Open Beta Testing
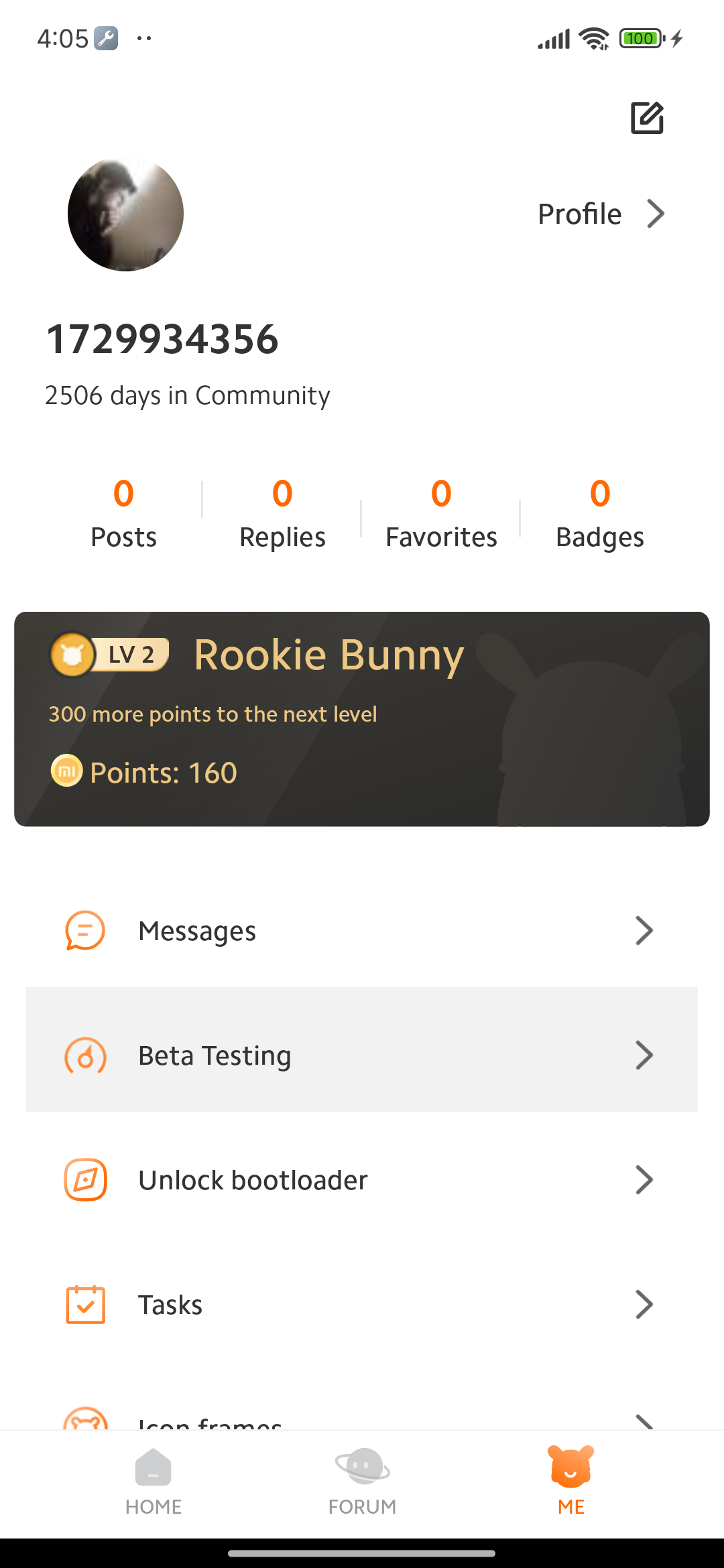724x1568 pixels. [362, 1055]
